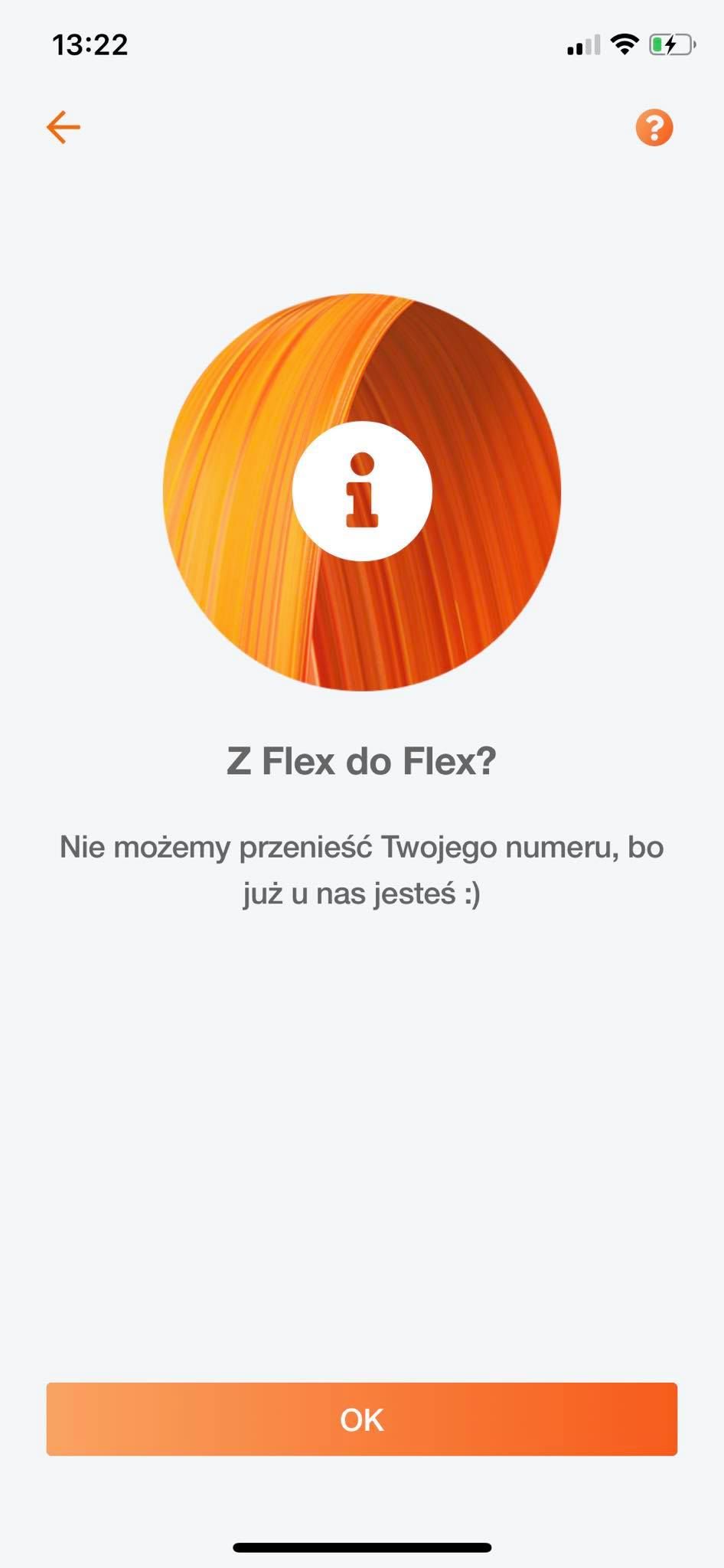
Task: Tap the home indicator bar at bottom
Action: tap(362, 1547)
